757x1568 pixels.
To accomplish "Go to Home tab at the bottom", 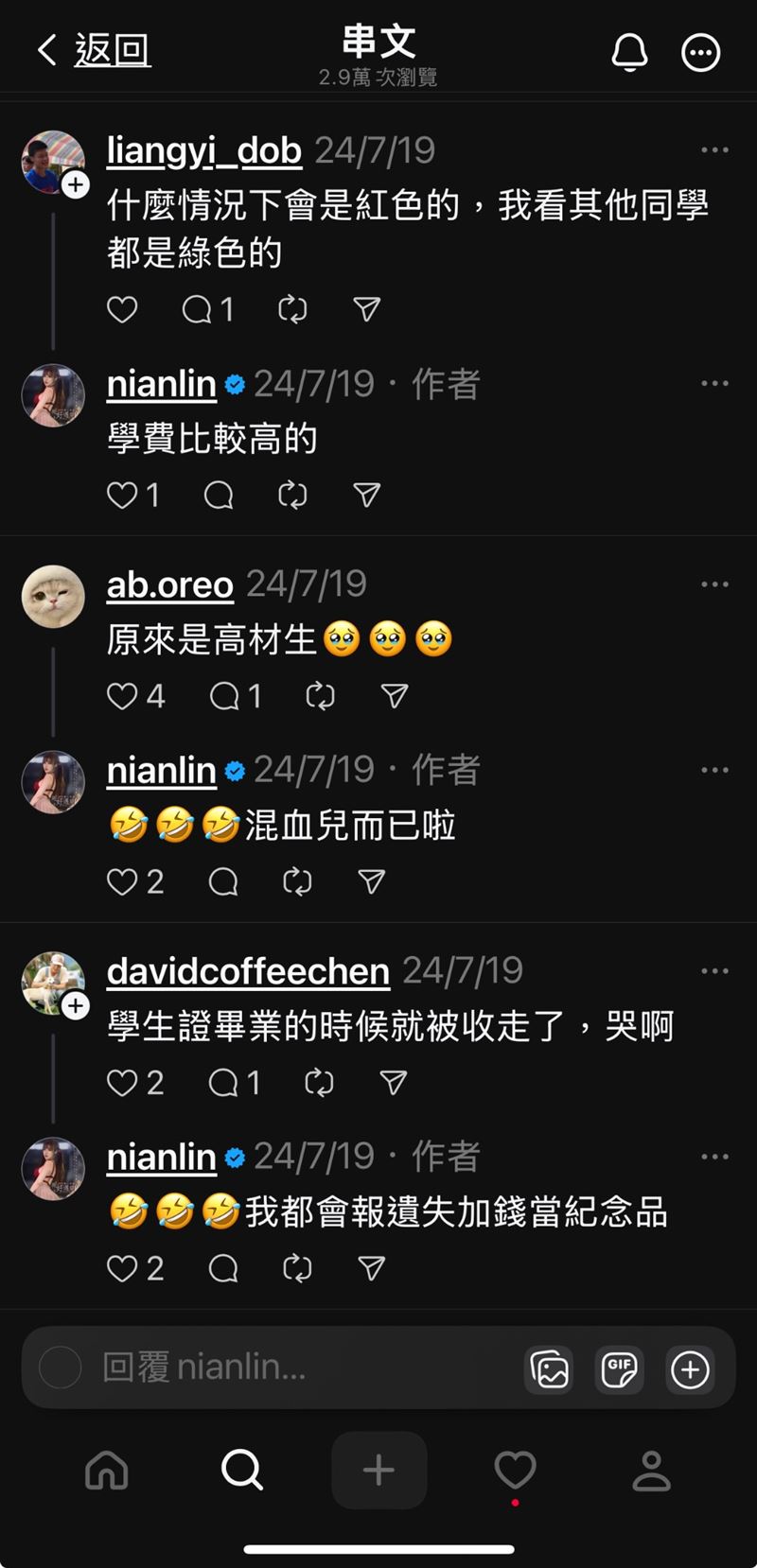I will pyautogui.click(x=106, y=1471).
